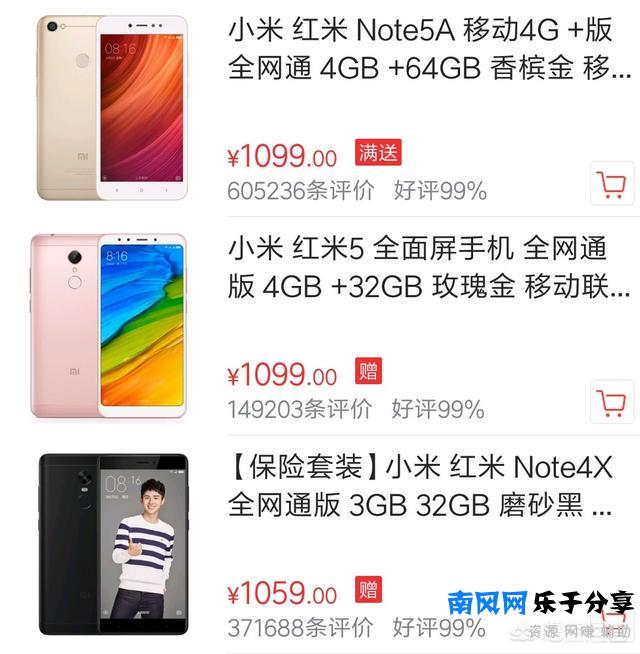
Task: Add 红米 Note5A to the shopping cart
Action: point(610,185)
